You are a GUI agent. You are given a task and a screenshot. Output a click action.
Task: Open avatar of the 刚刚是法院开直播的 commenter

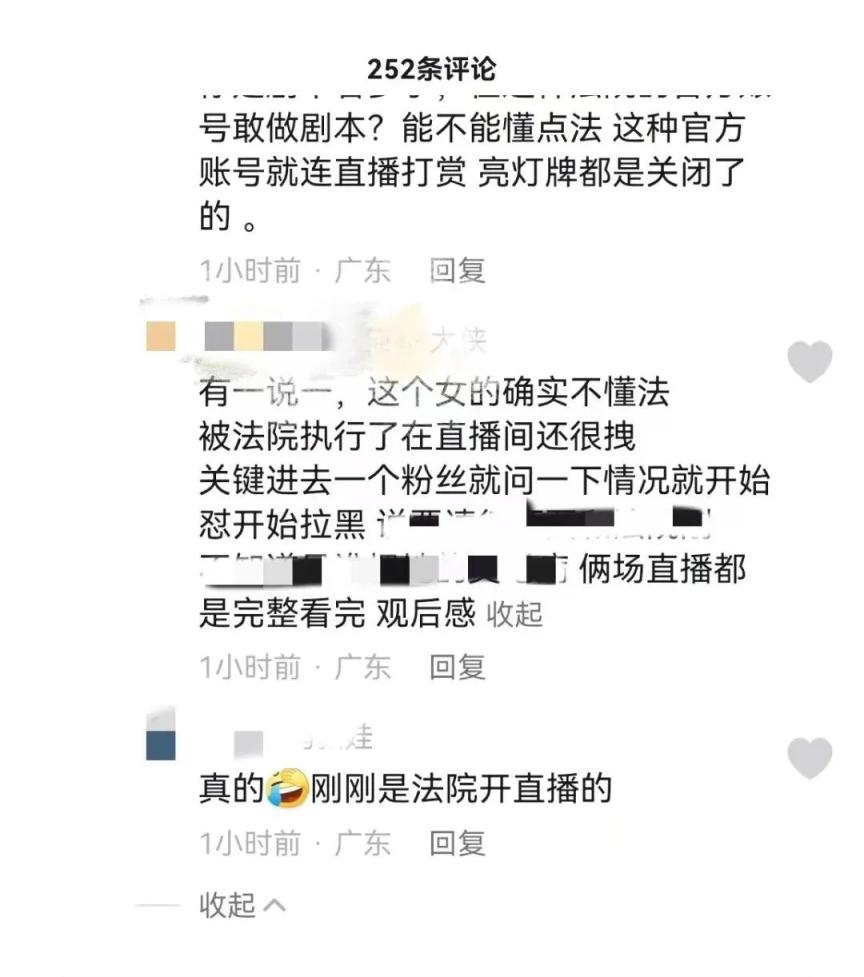160,738
